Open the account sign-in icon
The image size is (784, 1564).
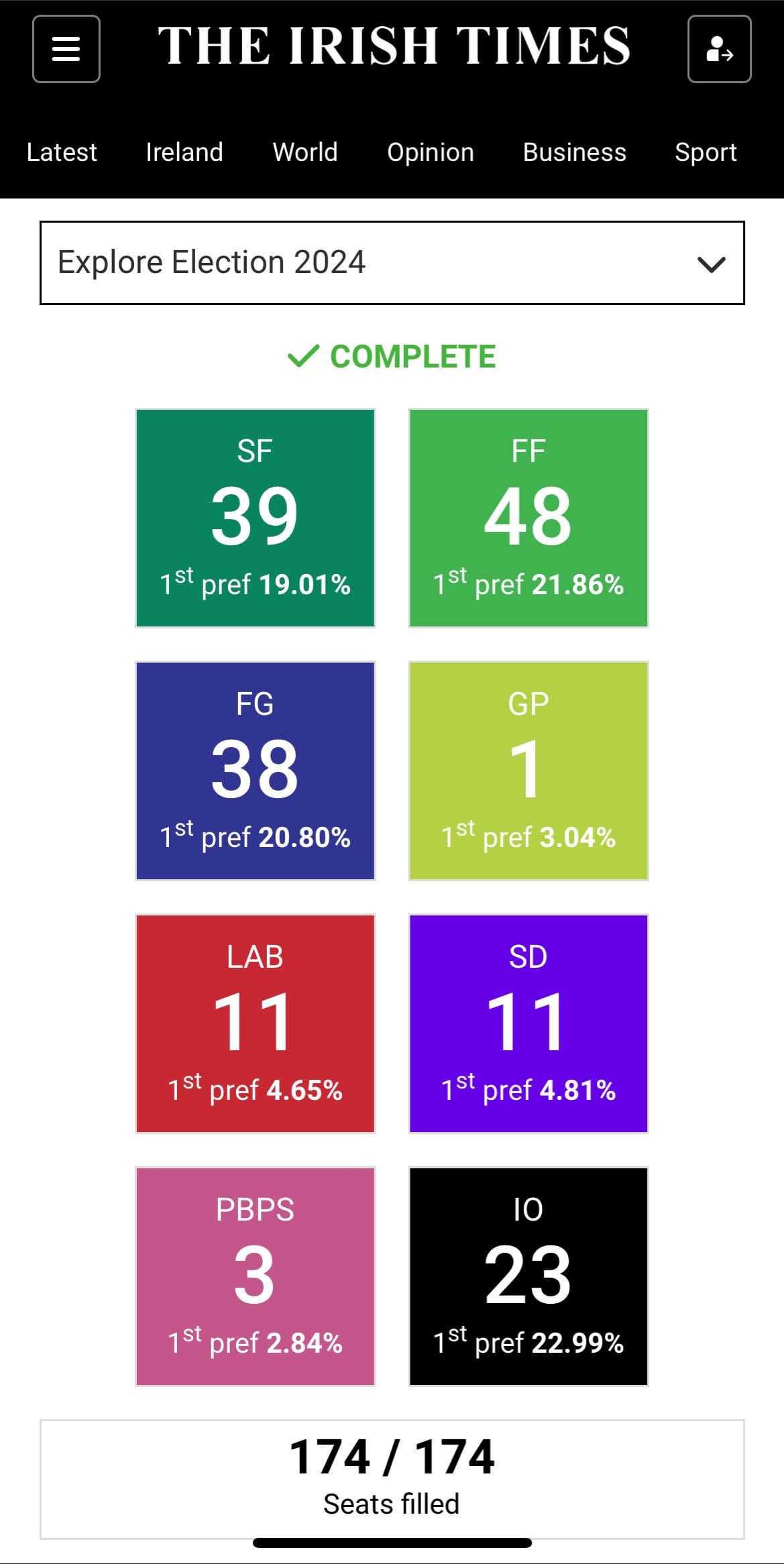[719, 49]
